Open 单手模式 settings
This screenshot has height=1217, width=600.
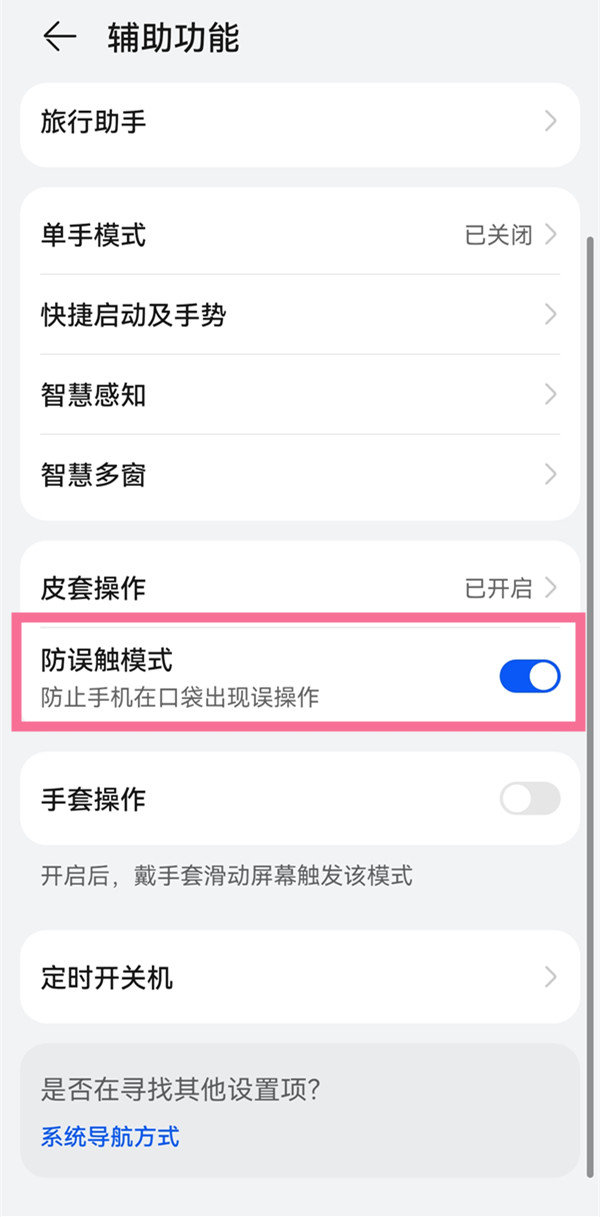pos(300,235)
